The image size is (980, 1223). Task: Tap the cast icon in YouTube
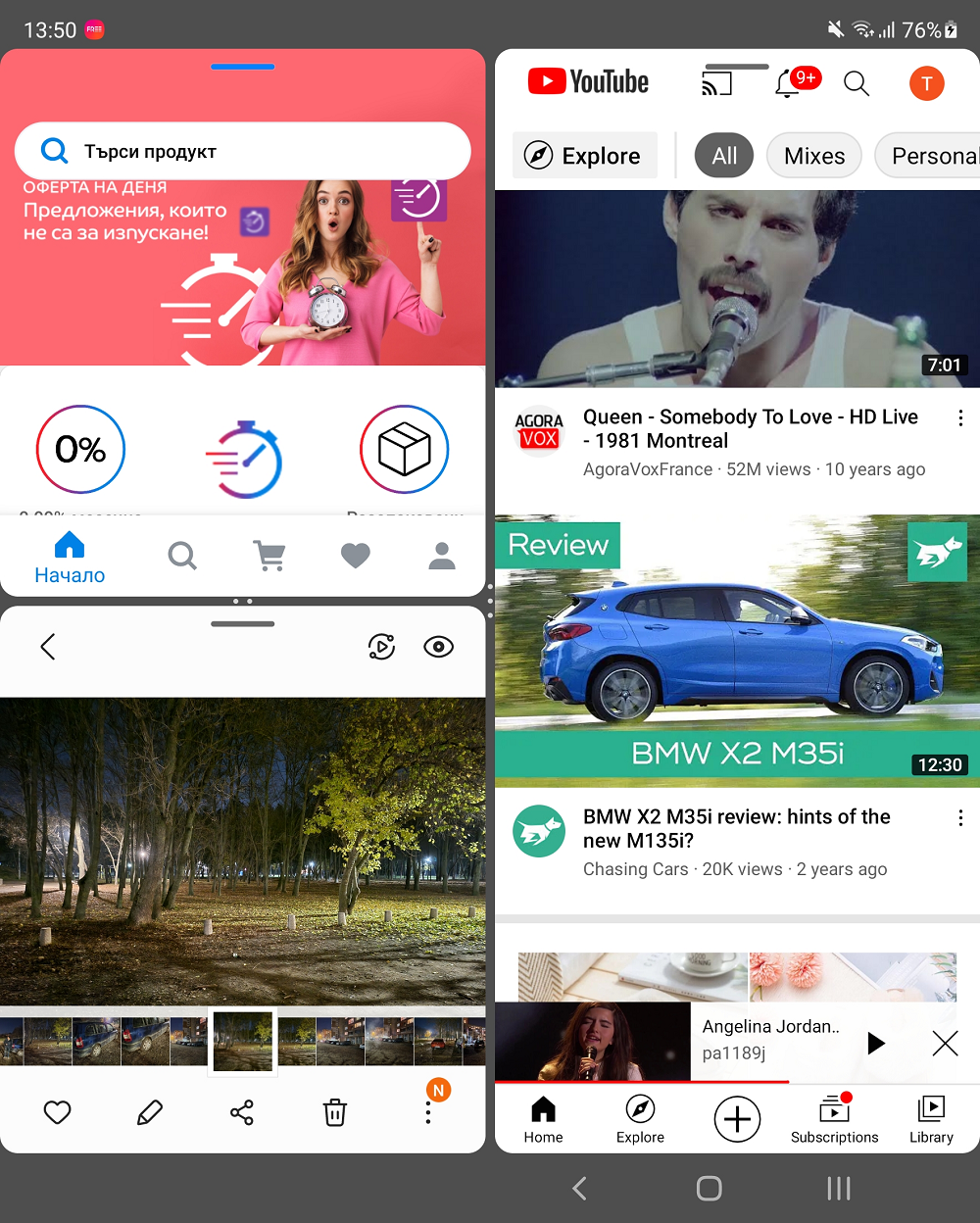[717, 83]
